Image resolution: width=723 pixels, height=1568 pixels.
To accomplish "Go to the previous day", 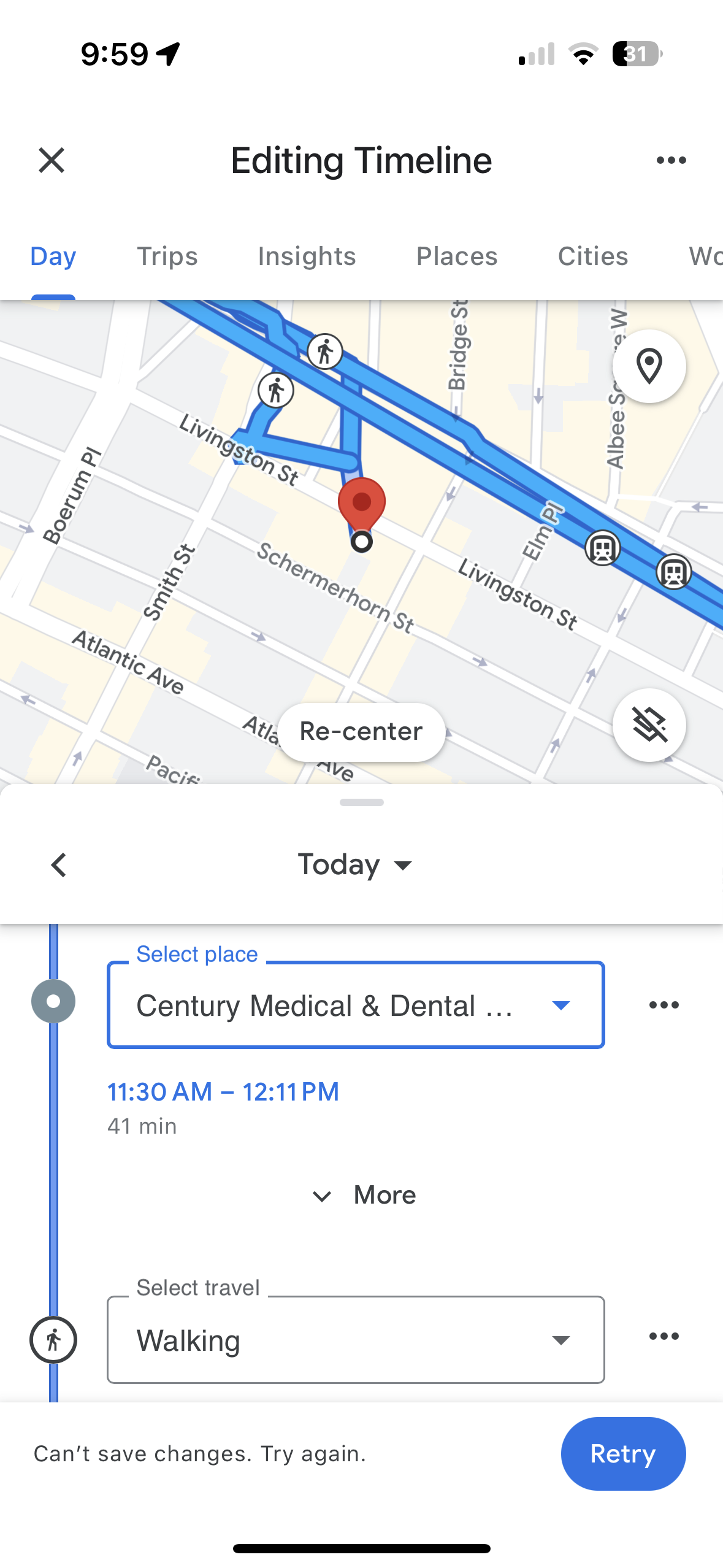I will point(58,865).
